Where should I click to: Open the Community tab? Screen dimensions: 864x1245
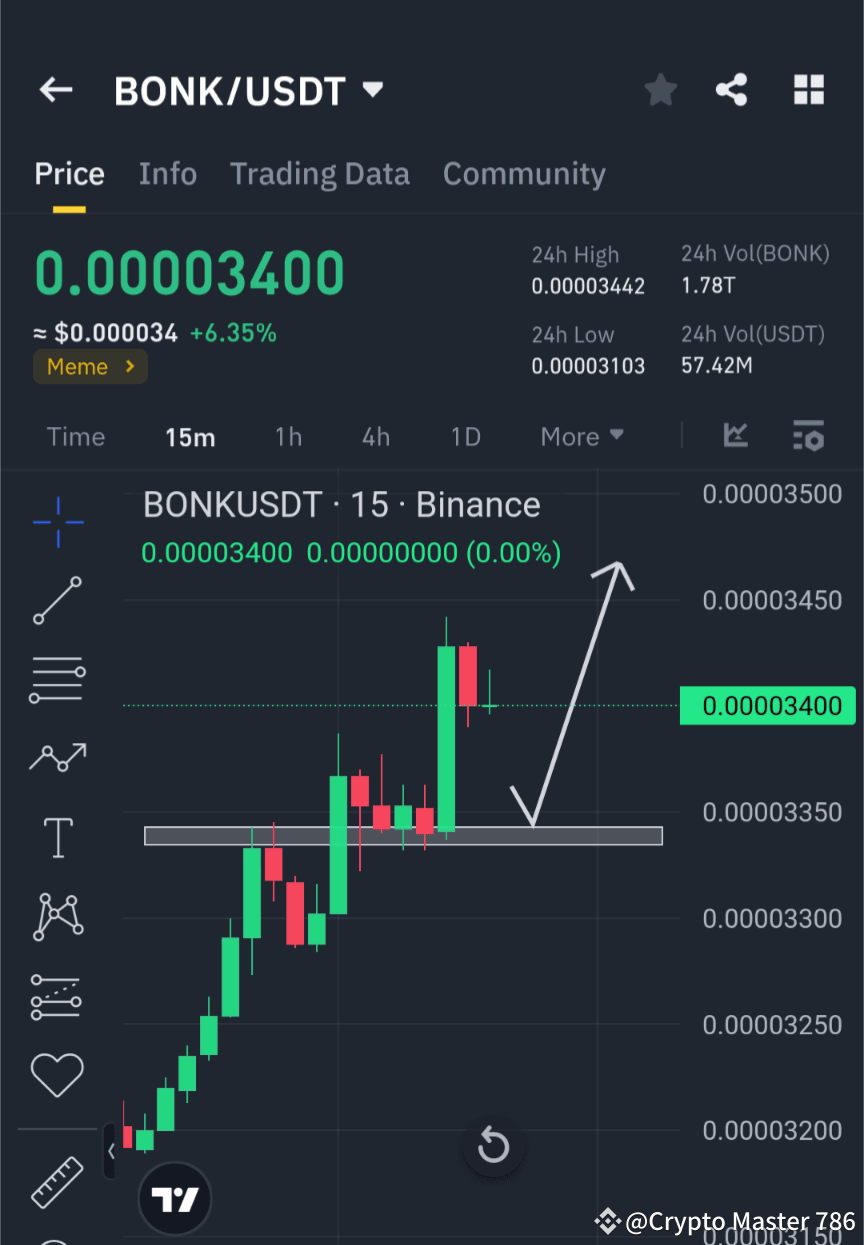click(x=524, y=174)
